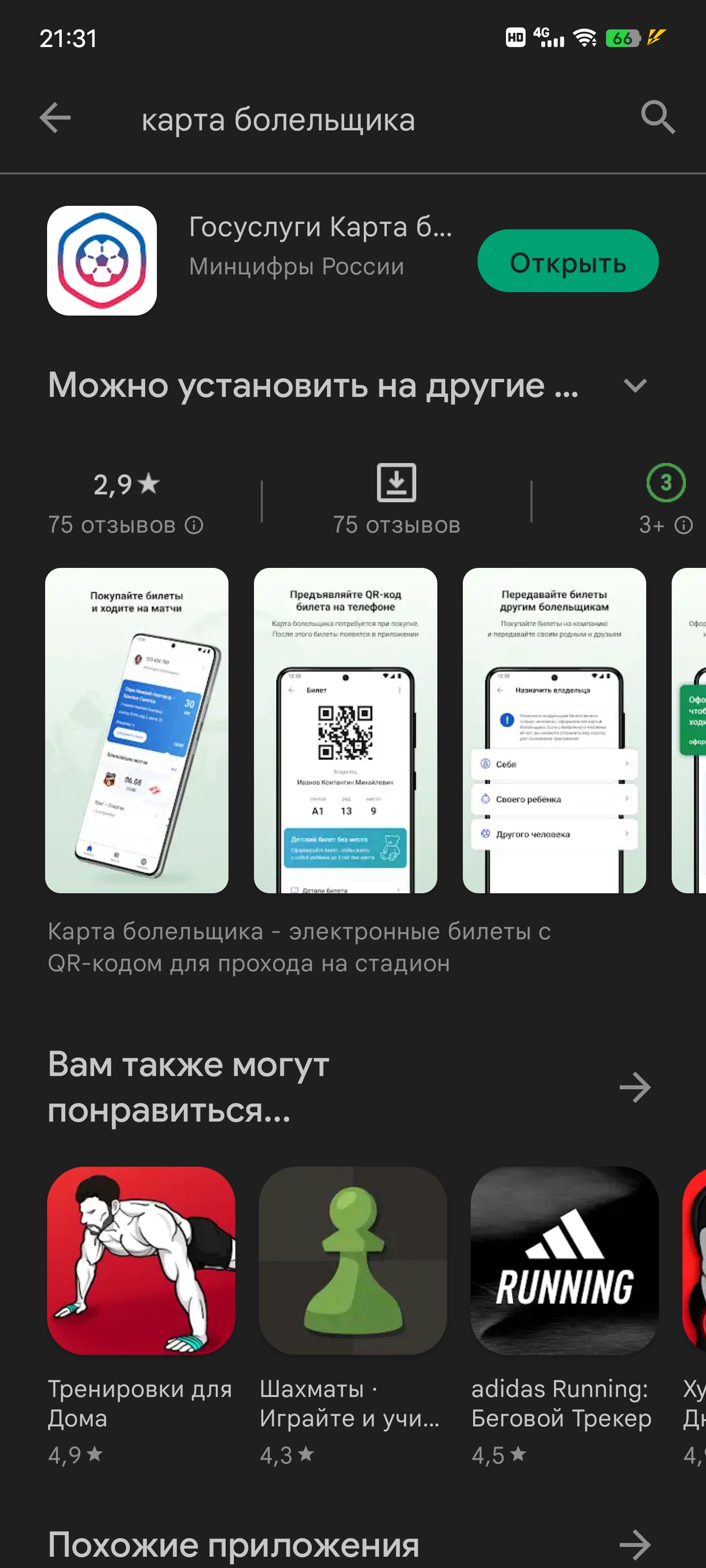
Task: Show rating info next to 75 отзывов
Action: click(194, 525)
